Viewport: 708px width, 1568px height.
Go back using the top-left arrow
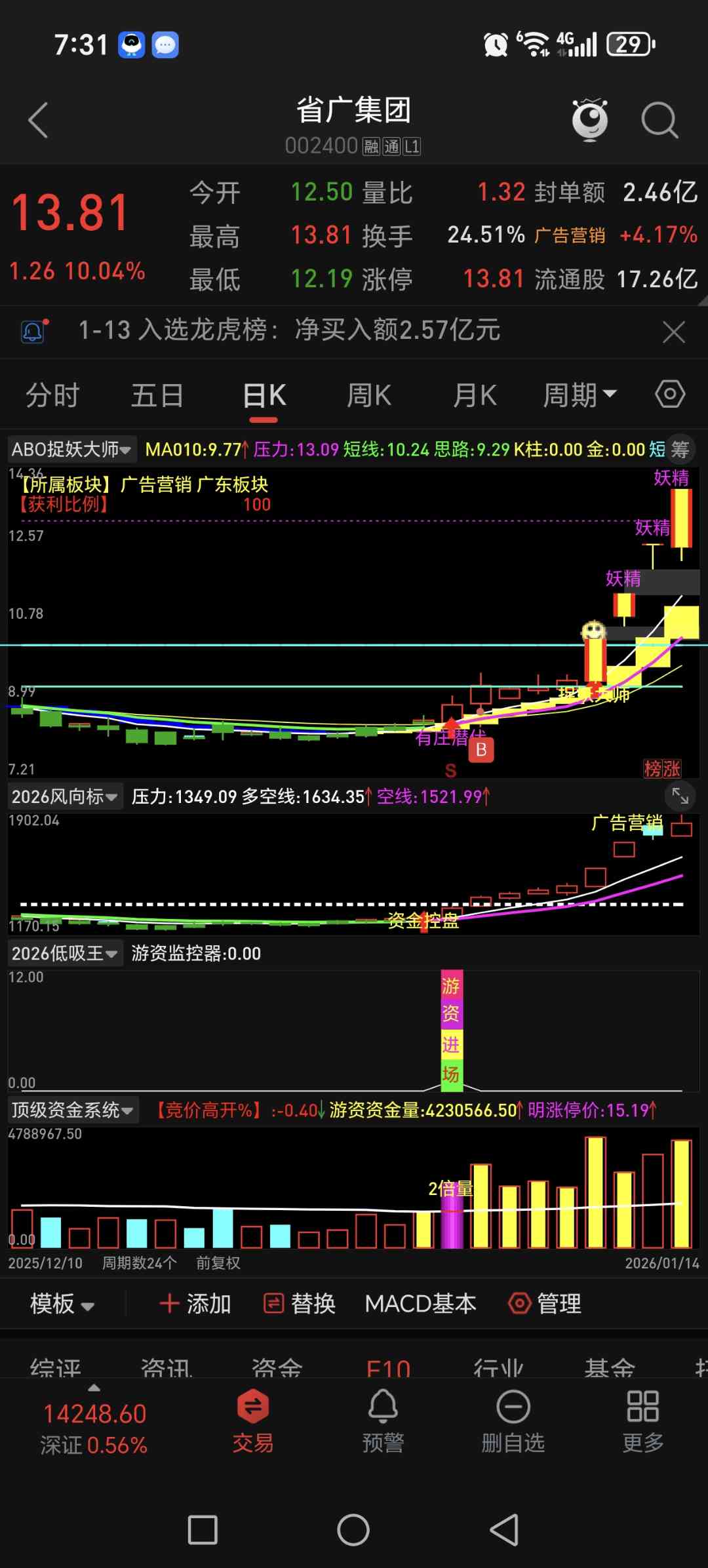pyautogui.click(x=38, y=121)
